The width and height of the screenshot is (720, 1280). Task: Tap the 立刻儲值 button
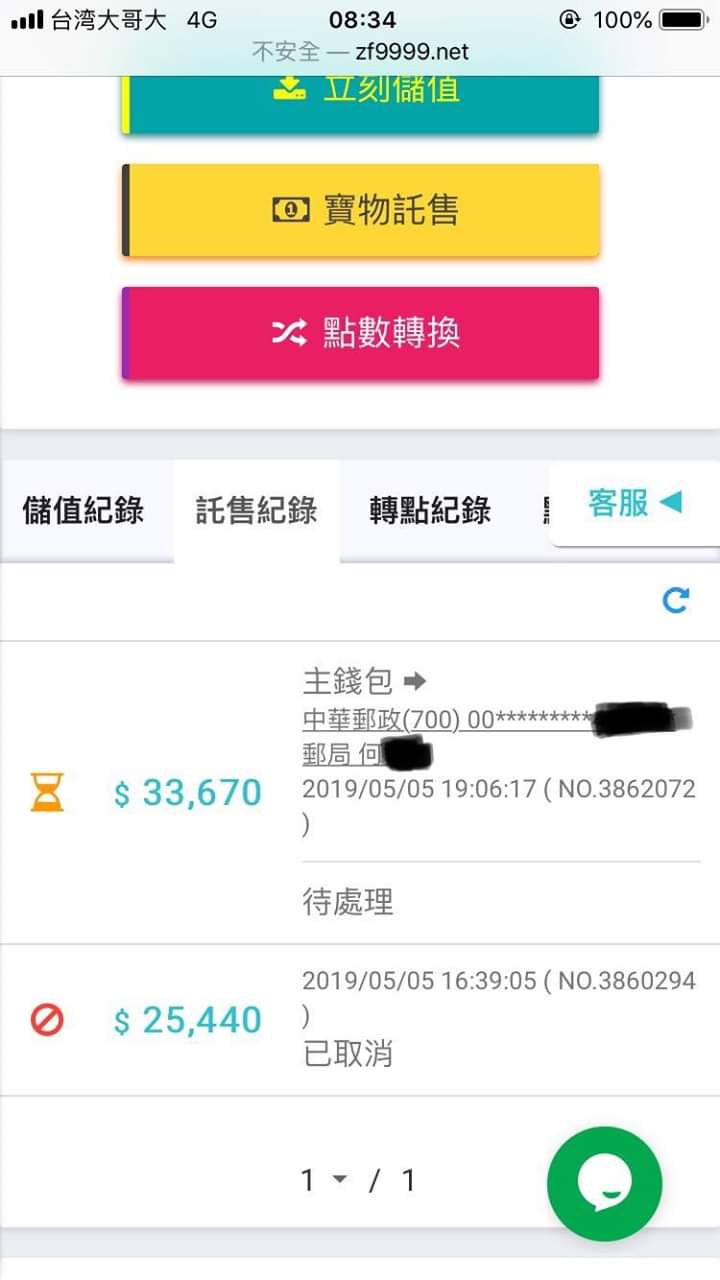(360, 100)
